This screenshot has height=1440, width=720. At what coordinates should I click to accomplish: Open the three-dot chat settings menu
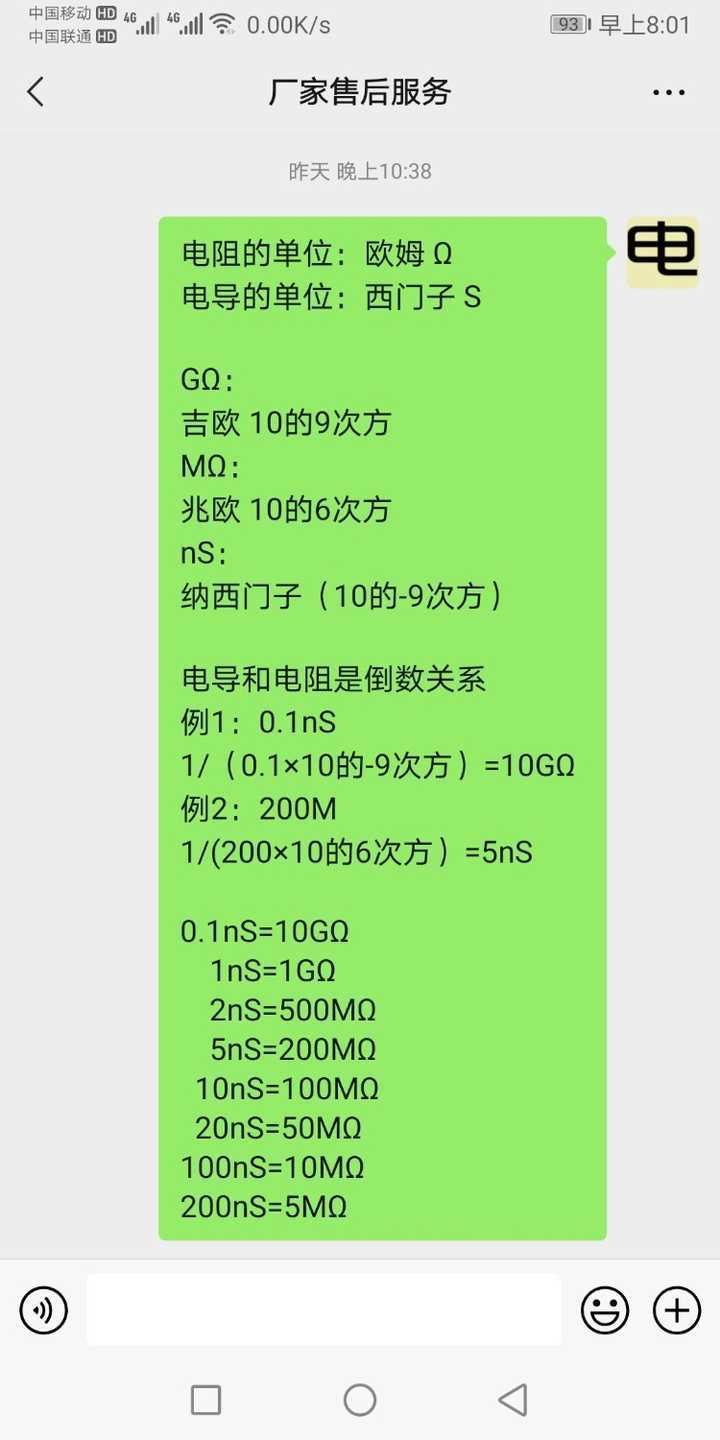667,91
